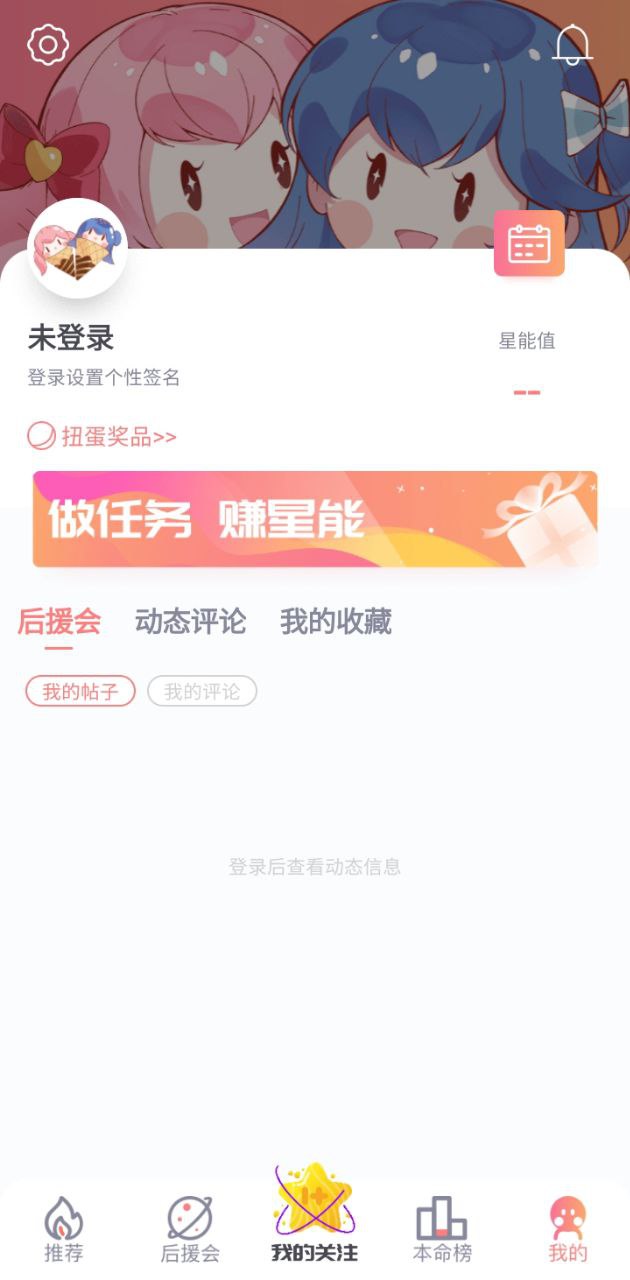Open 扭蛋奖品 link

[x=102, y=437]
